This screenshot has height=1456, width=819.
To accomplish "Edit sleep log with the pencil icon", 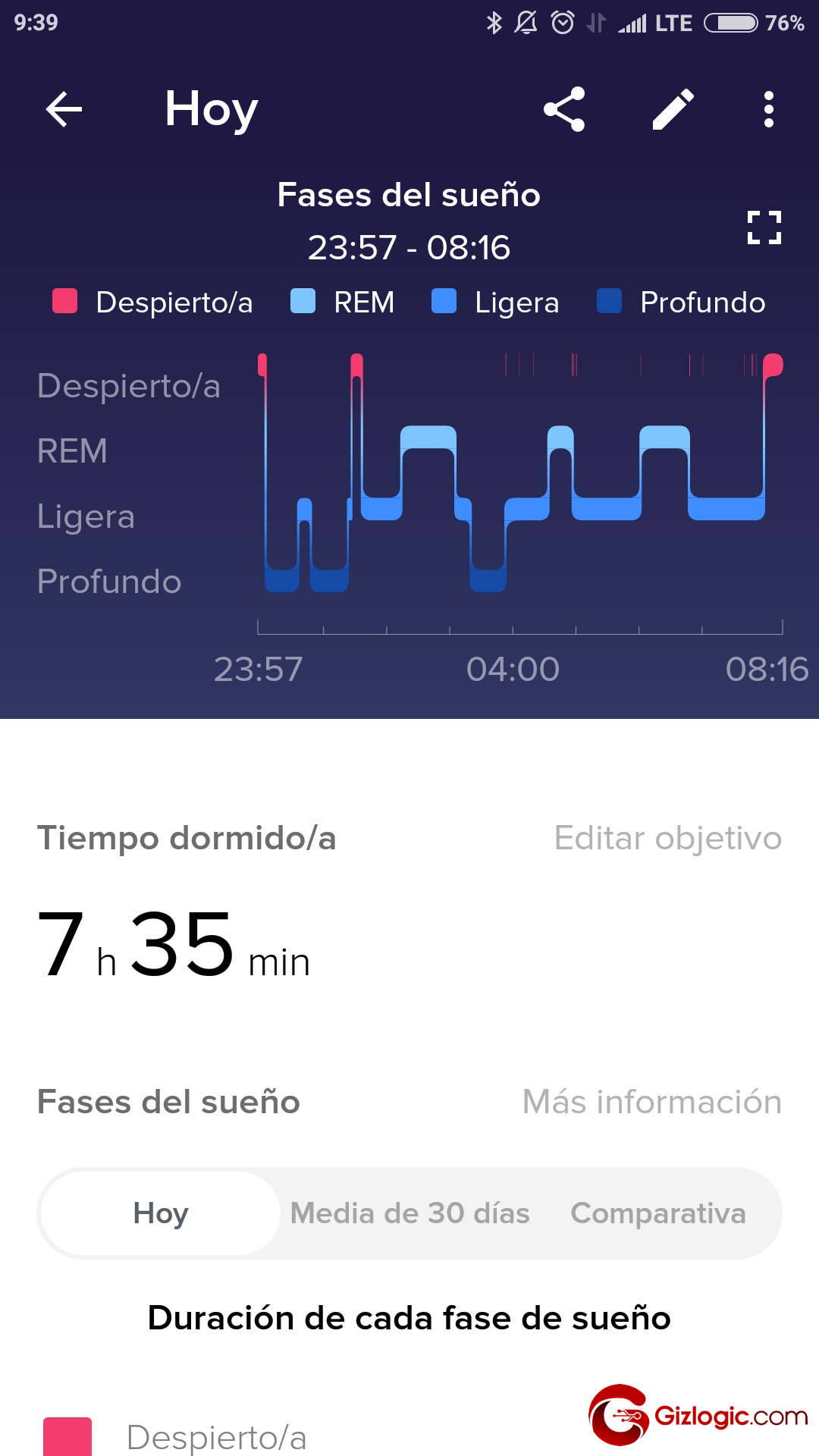I will pos(673,109).
